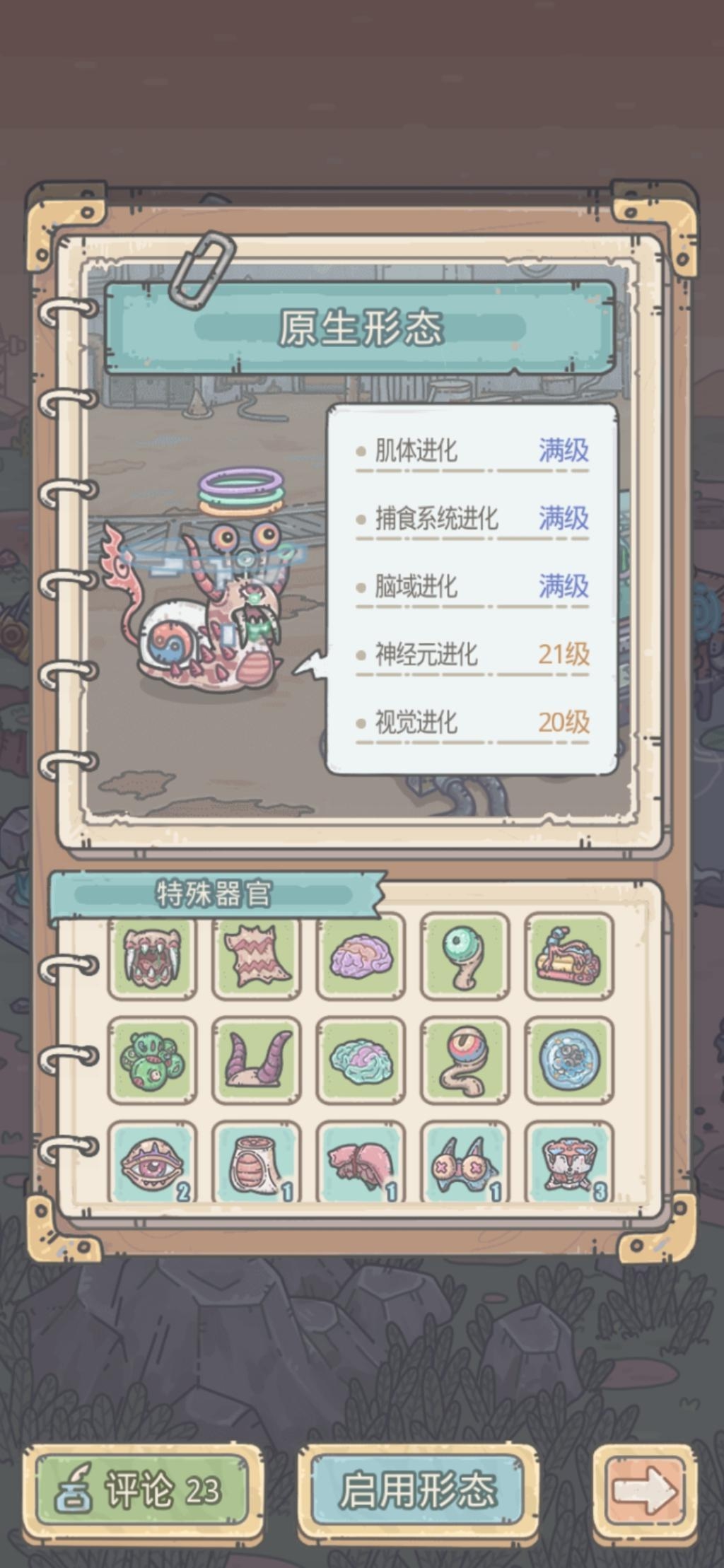Screen dimensions: 724x1568
Task: Click the tongue organ icon in top row
Action: click(566, 959)
